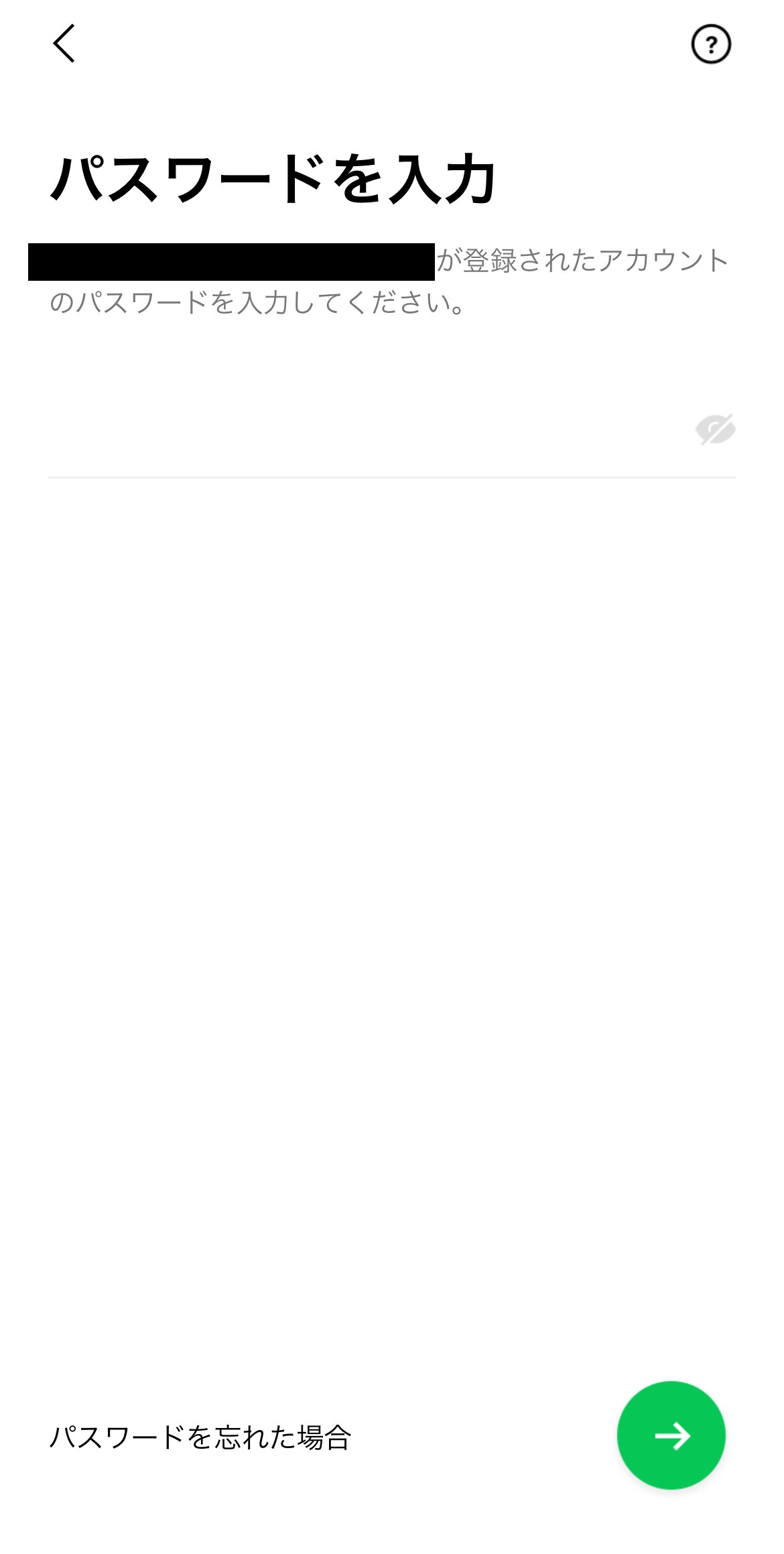784x1554 pixels.
Task: Focus the password input field
Action: click(x=362, y=430)
